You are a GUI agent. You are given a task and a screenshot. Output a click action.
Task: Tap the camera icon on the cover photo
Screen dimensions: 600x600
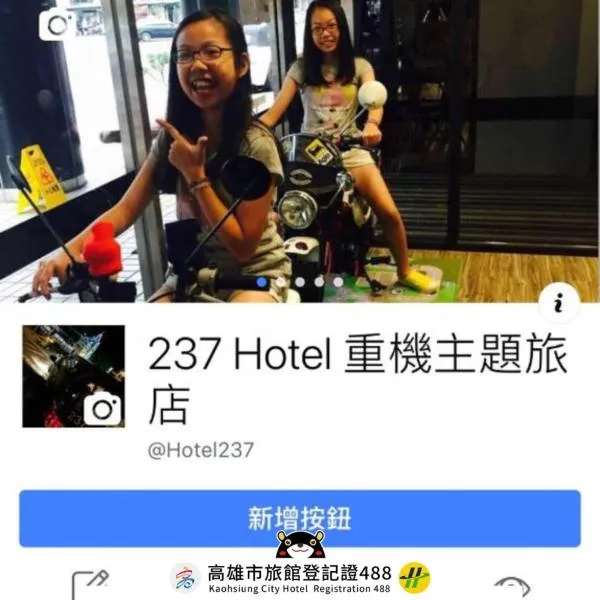57,23
